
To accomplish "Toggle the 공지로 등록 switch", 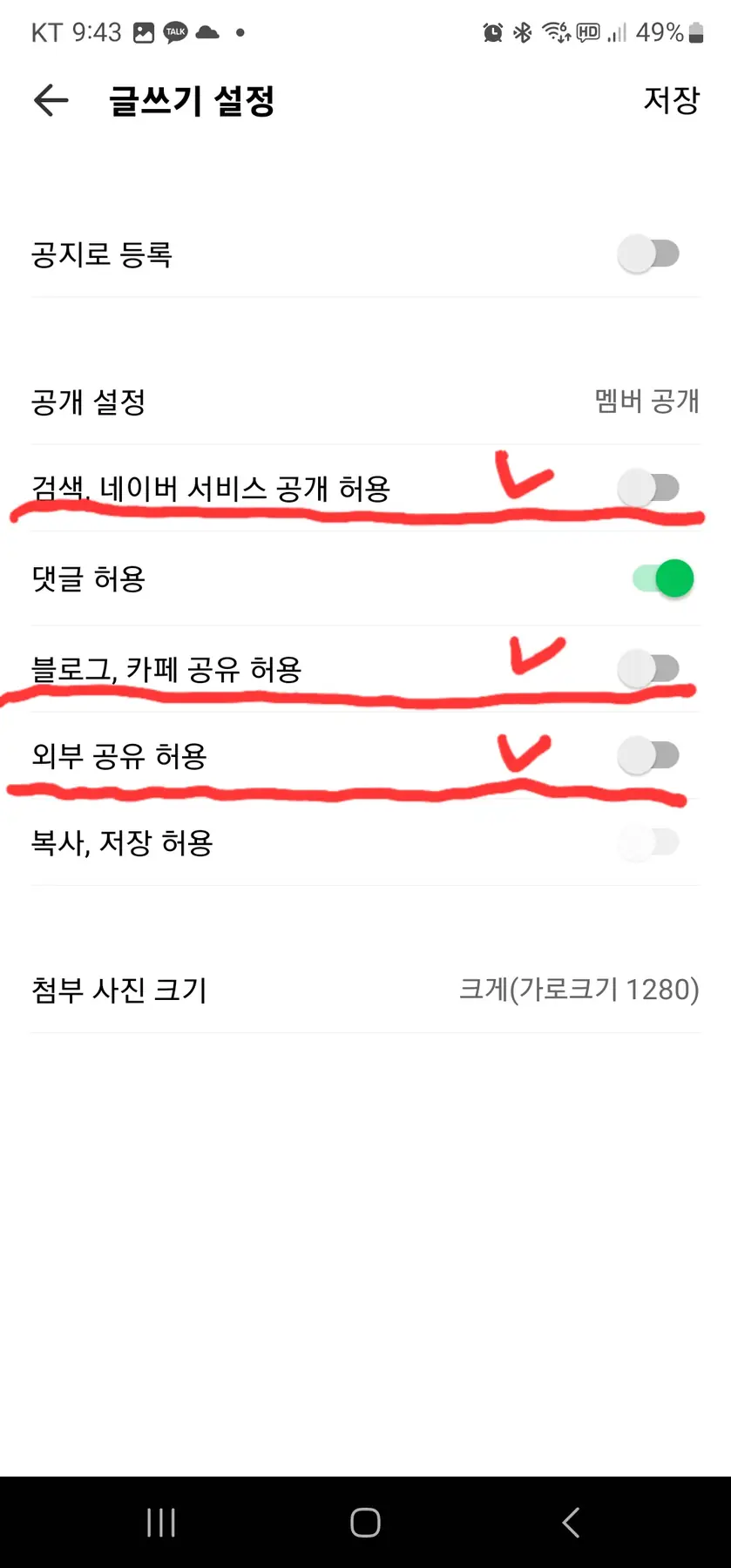I will coord(649,254).
